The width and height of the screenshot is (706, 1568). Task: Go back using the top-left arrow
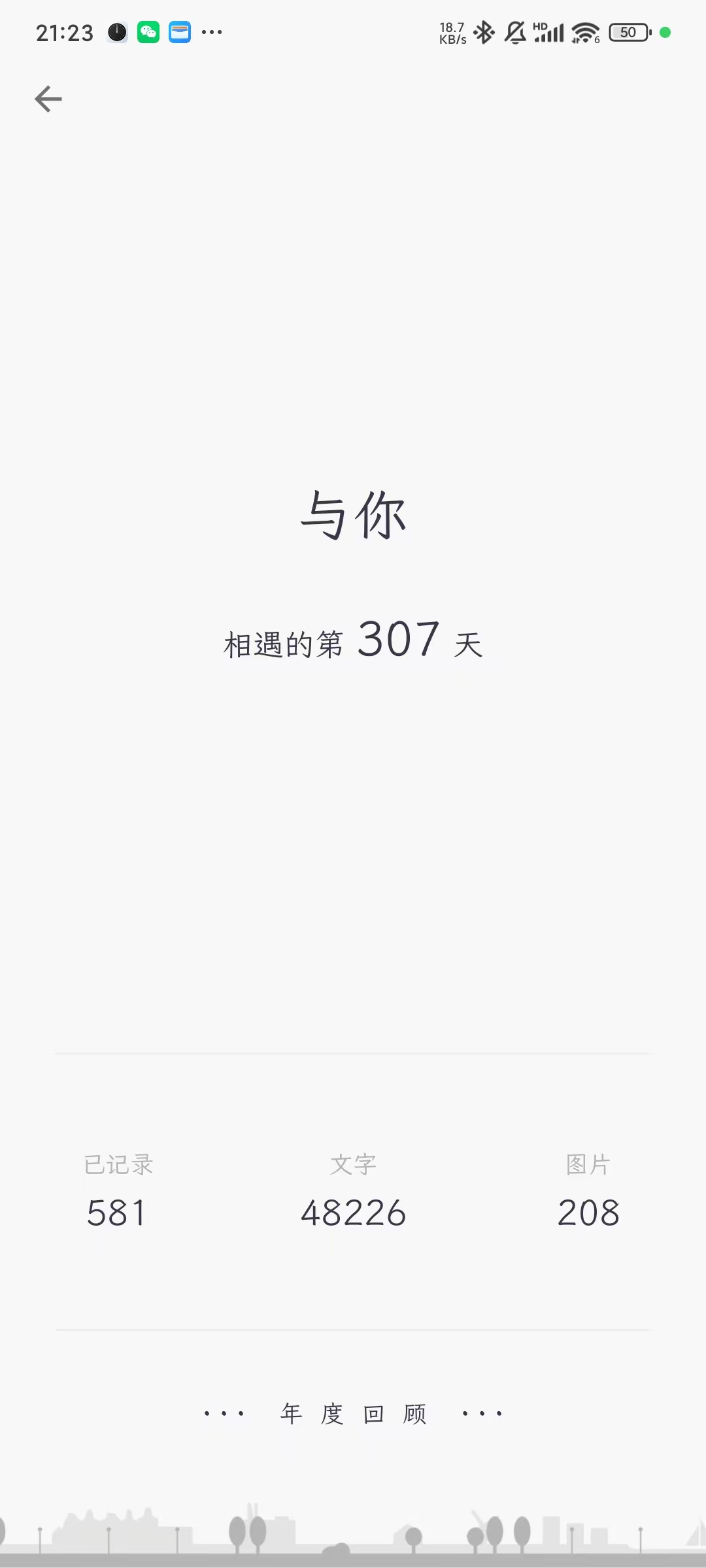(48, 99)
